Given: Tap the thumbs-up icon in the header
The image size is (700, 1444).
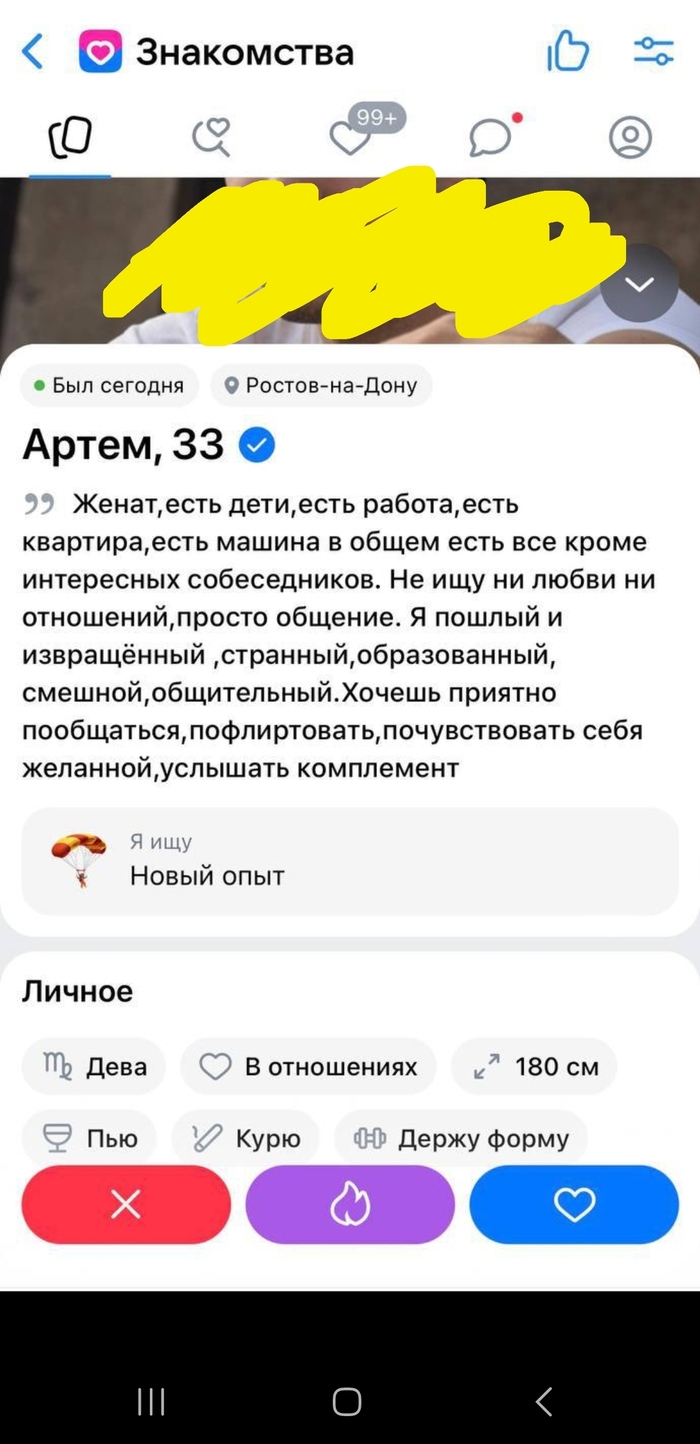Looking at the screenshot, I should 568,51.
